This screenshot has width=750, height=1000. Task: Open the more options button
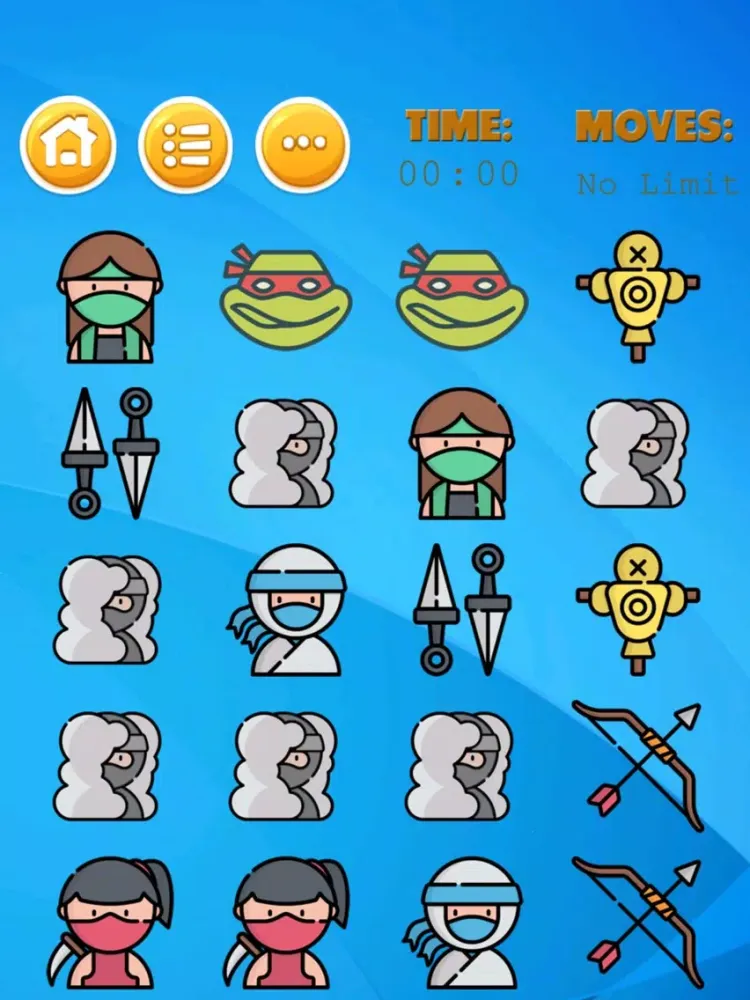tap(302, 146)
